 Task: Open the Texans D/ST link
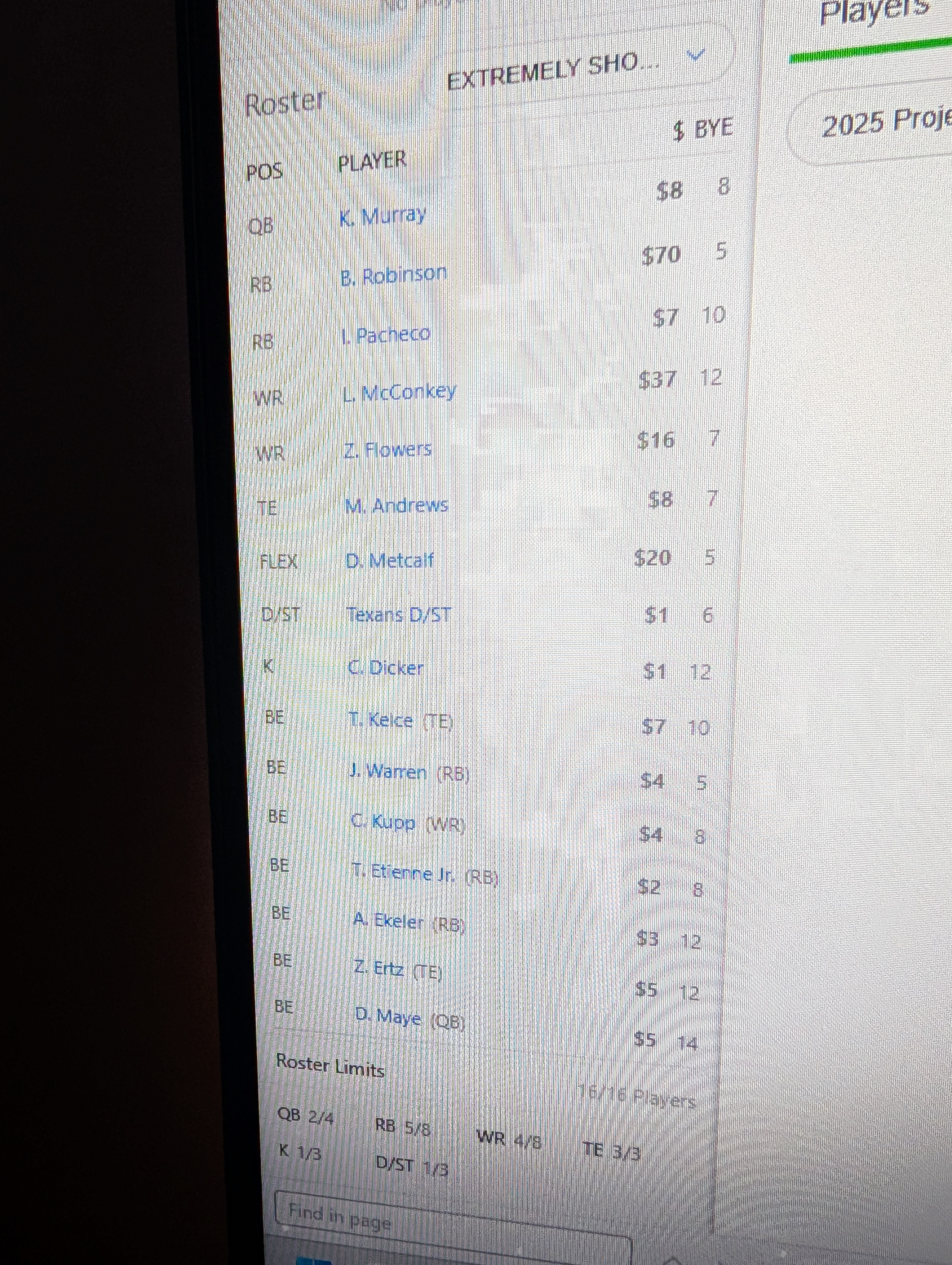click(x=399, y=615)
